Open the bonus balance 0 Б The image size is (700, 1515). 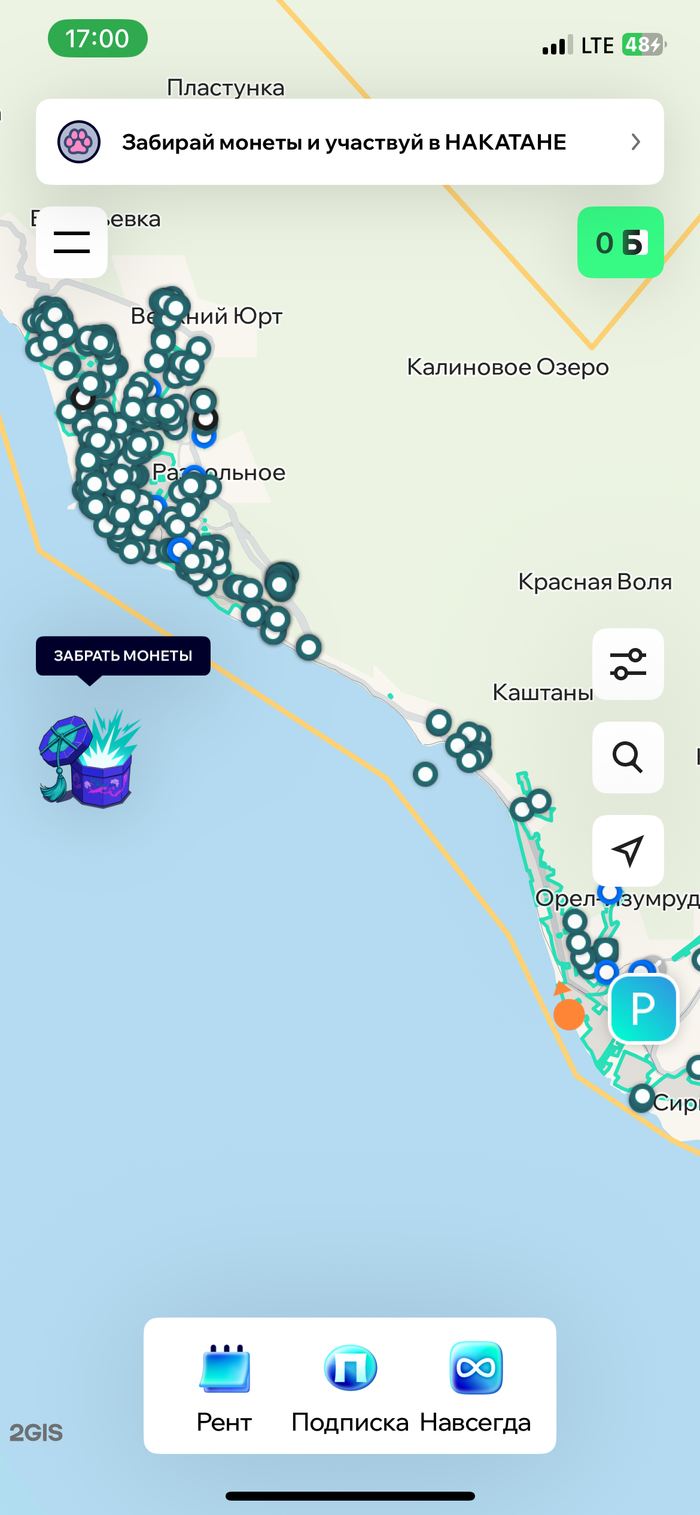tap(620, 242)
